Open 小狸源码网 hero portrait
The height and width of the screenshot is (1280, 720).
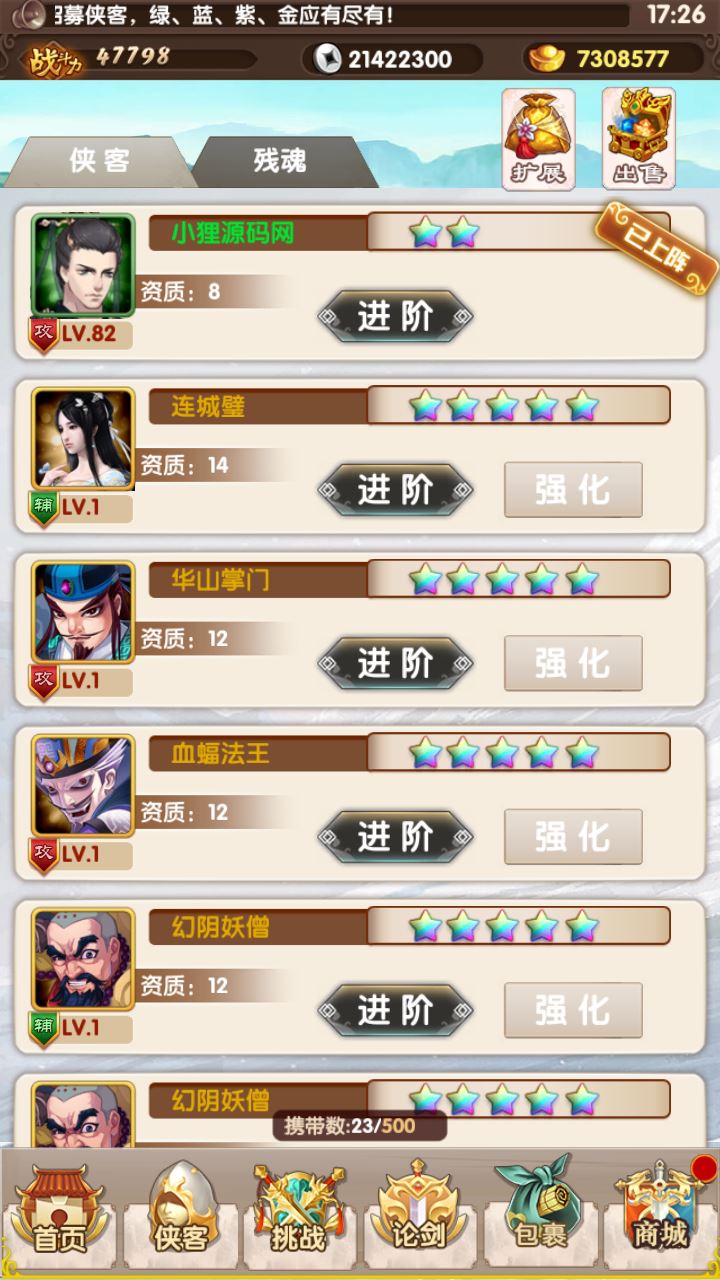coord(83,266)
